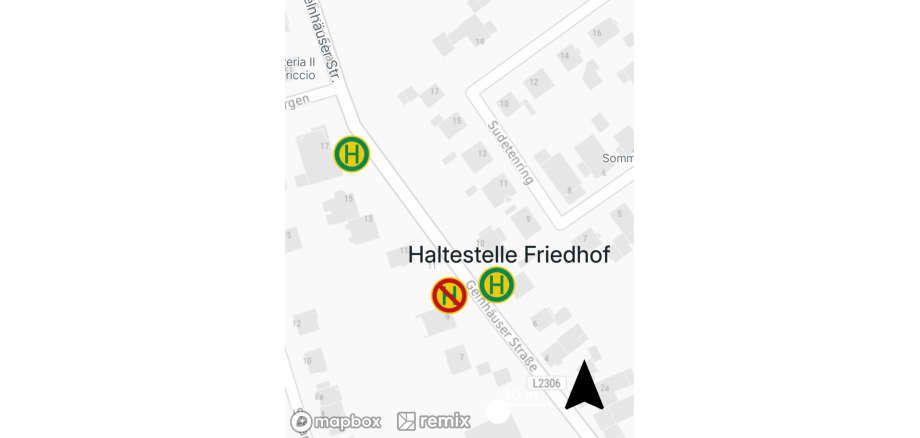Tap the black navigation arrow
Image resolution: width=920 pixels, height=438 pixels.
[x=584, y=387]
